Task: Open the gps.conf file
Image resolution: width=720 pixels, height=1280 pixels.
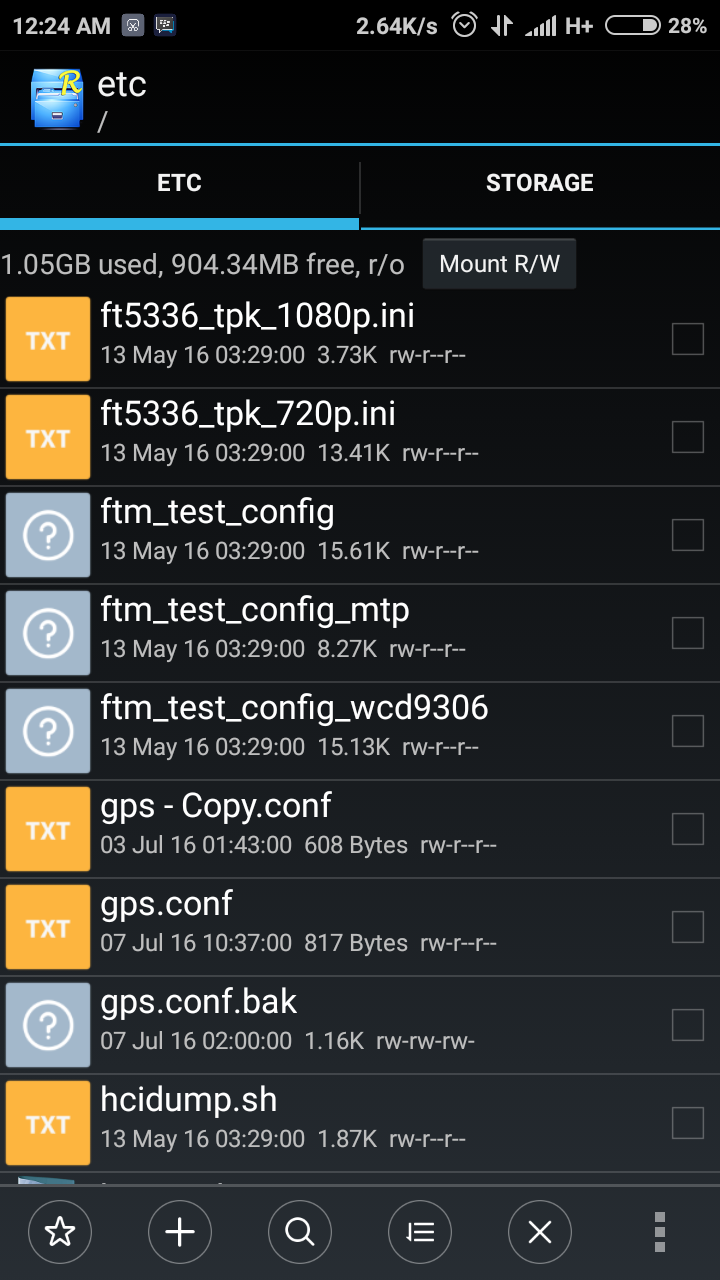Action: [x=360, y=928]
